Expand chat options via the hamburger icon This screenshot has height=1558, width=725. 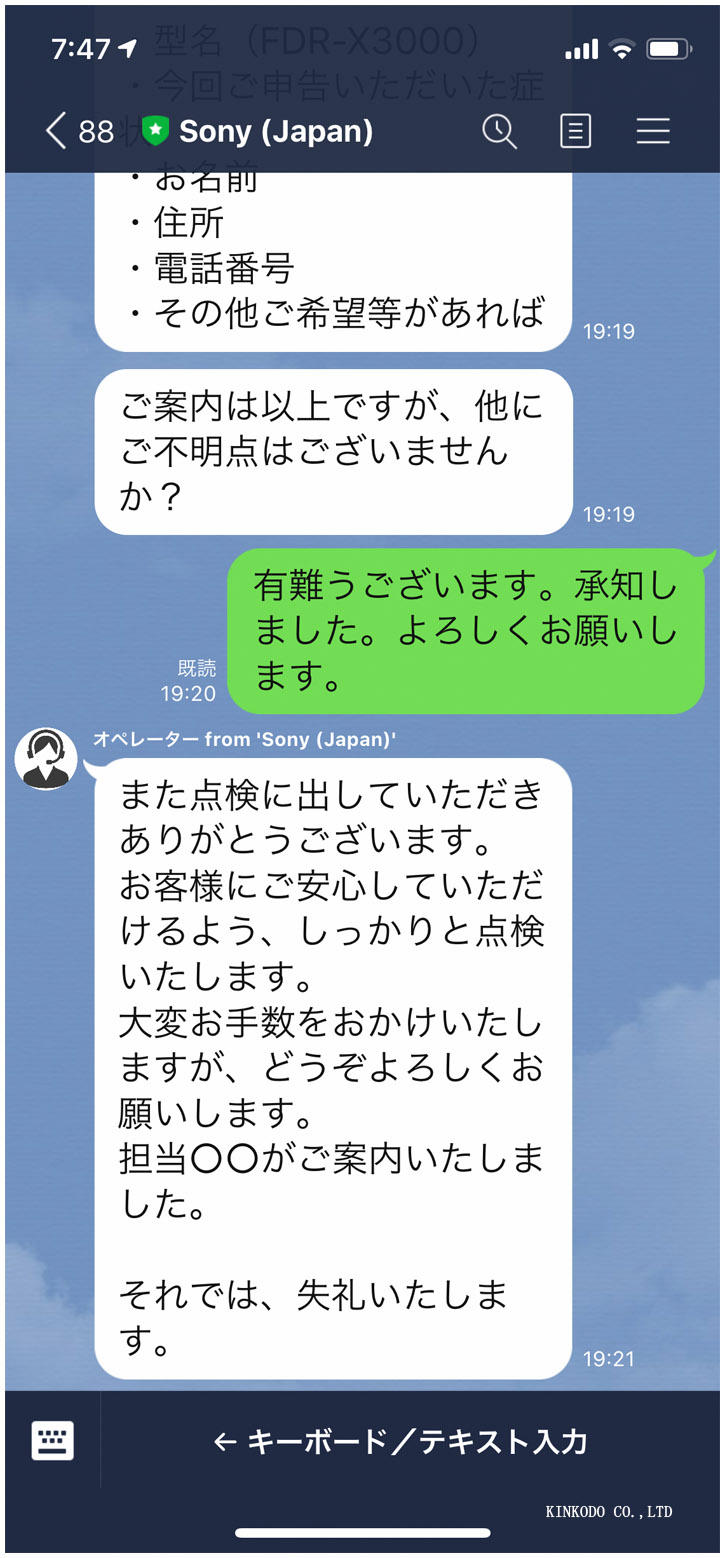655,131
